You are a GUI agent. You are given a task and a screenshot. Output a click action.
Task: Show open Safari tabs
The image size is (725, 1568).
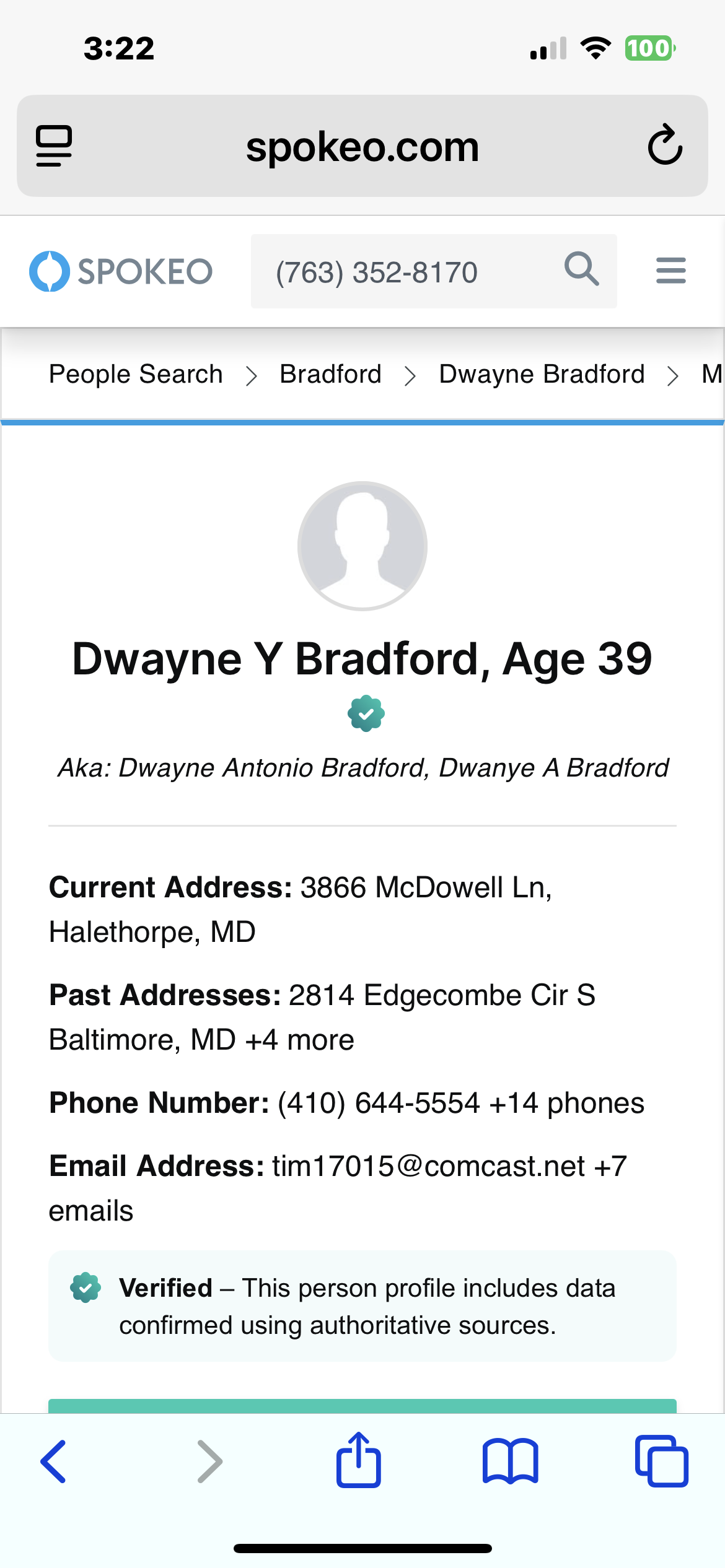[662, 1461]
